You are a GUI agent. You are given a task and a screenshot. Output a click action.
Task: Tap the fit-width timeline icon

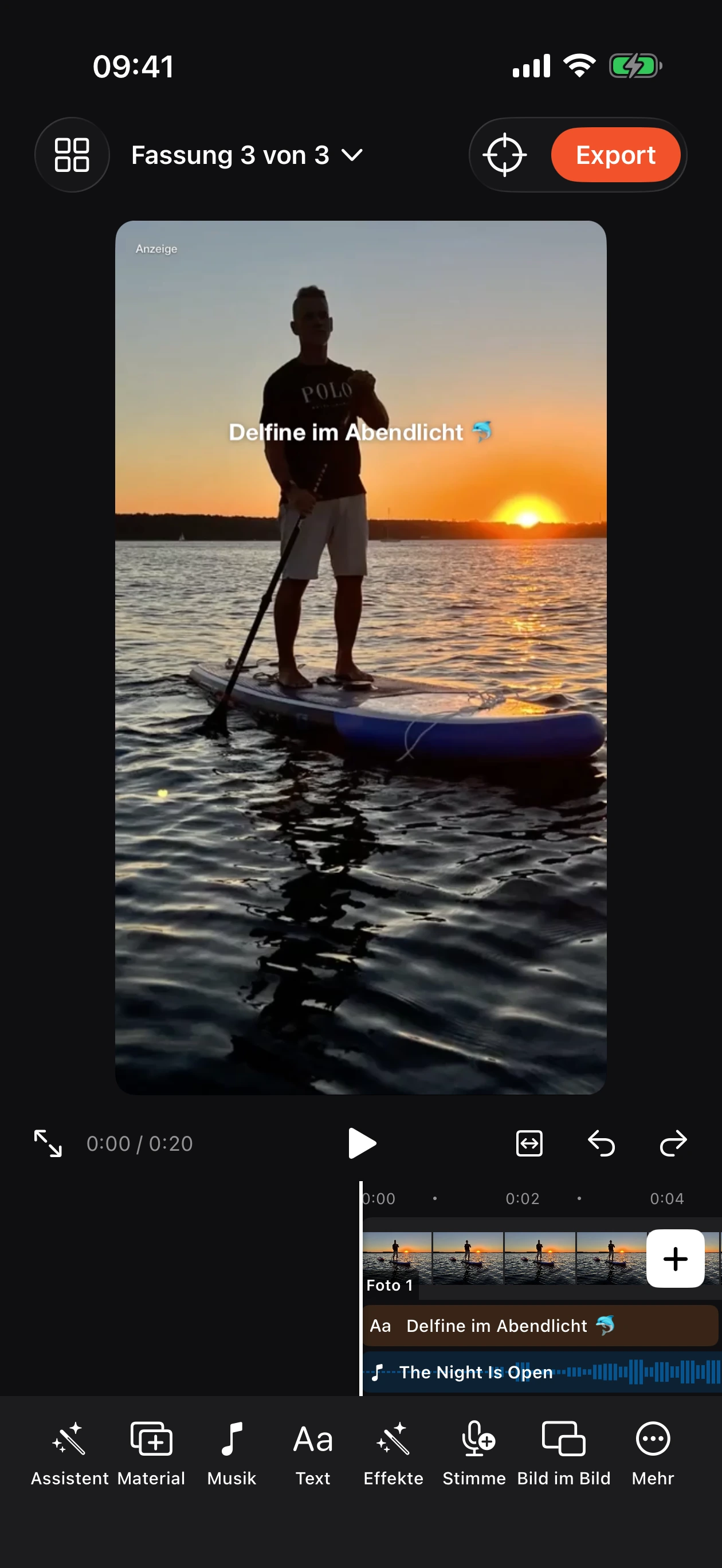(529, 1143)
